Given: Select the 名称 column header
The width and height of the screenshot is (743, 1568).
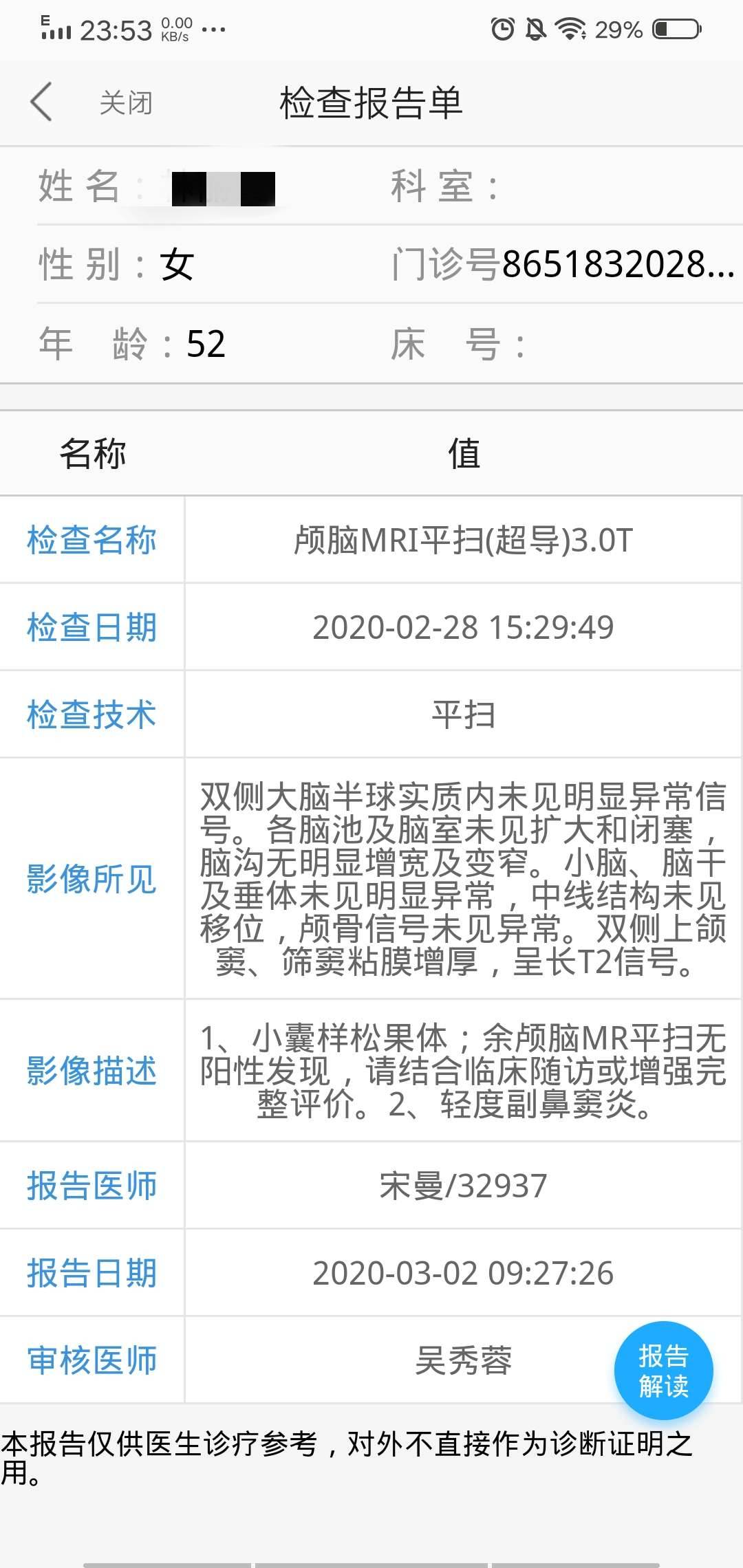Looking at the screenshot, I should (x=91, y=454).
